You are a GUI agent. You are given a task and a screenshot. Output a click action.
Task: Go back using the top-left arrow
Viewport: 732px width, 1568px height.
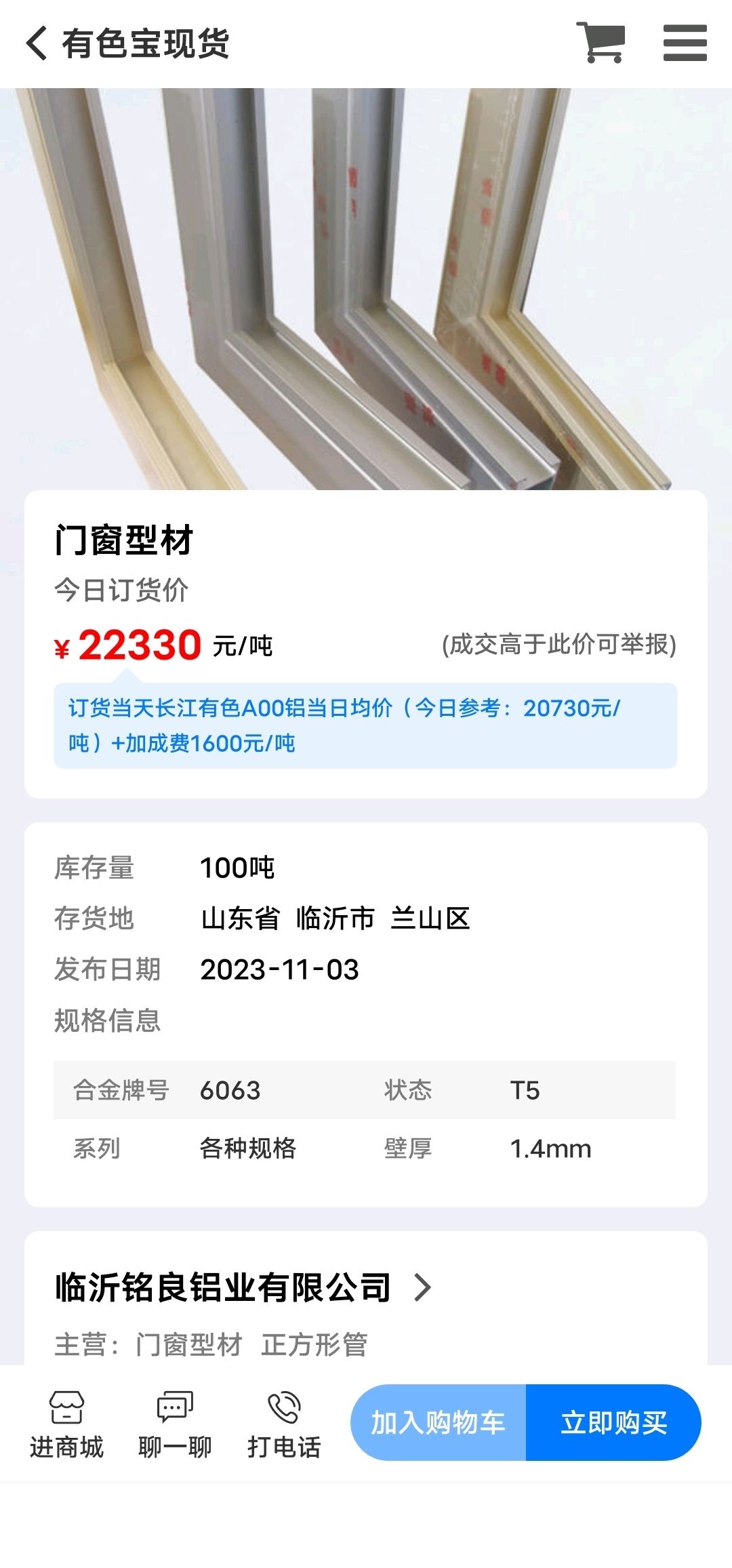(37, 43)
